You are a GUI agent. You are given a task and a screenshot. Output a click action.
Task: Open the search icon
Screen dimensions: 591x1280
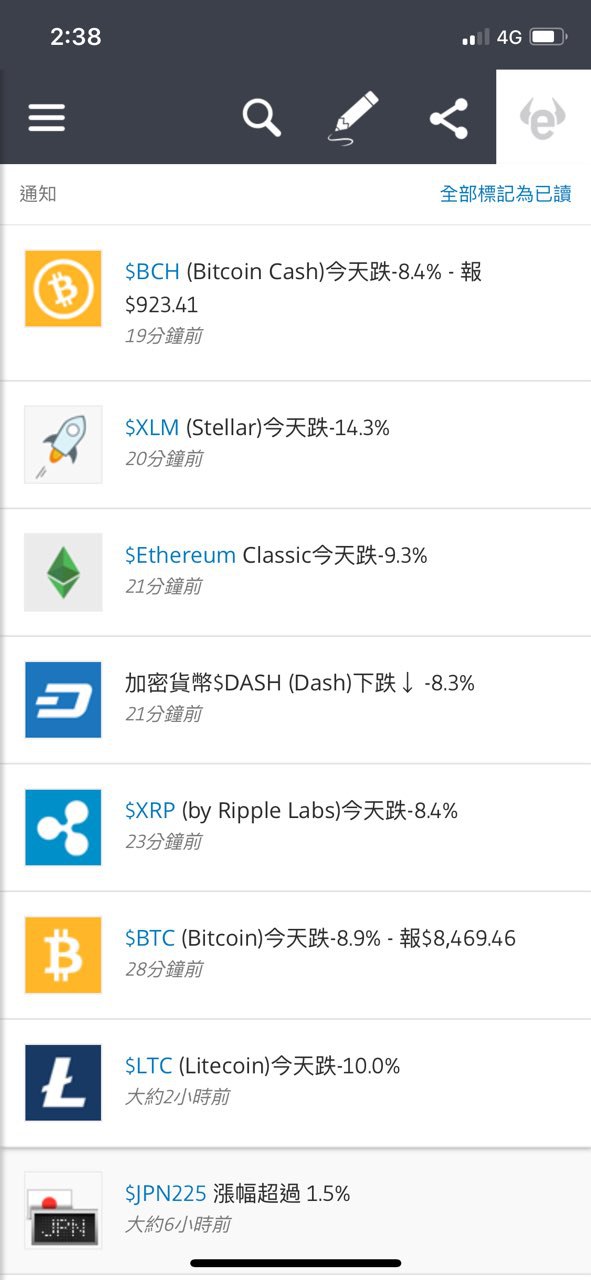click(x=262, y=118)
